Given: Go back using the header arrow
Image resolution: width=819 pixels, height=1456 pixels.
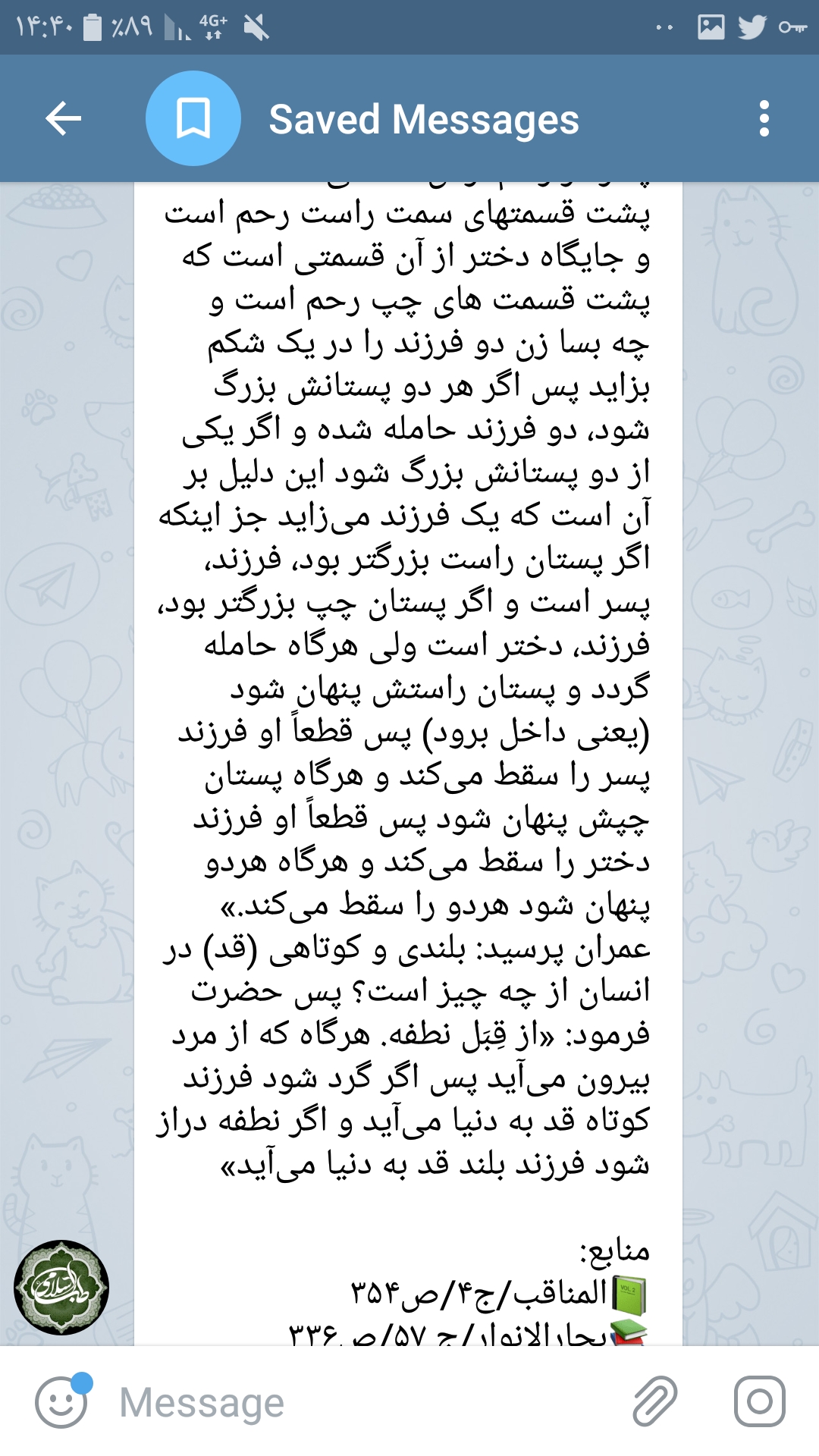Looking at the screenshot, I should [x=63, y=119].
